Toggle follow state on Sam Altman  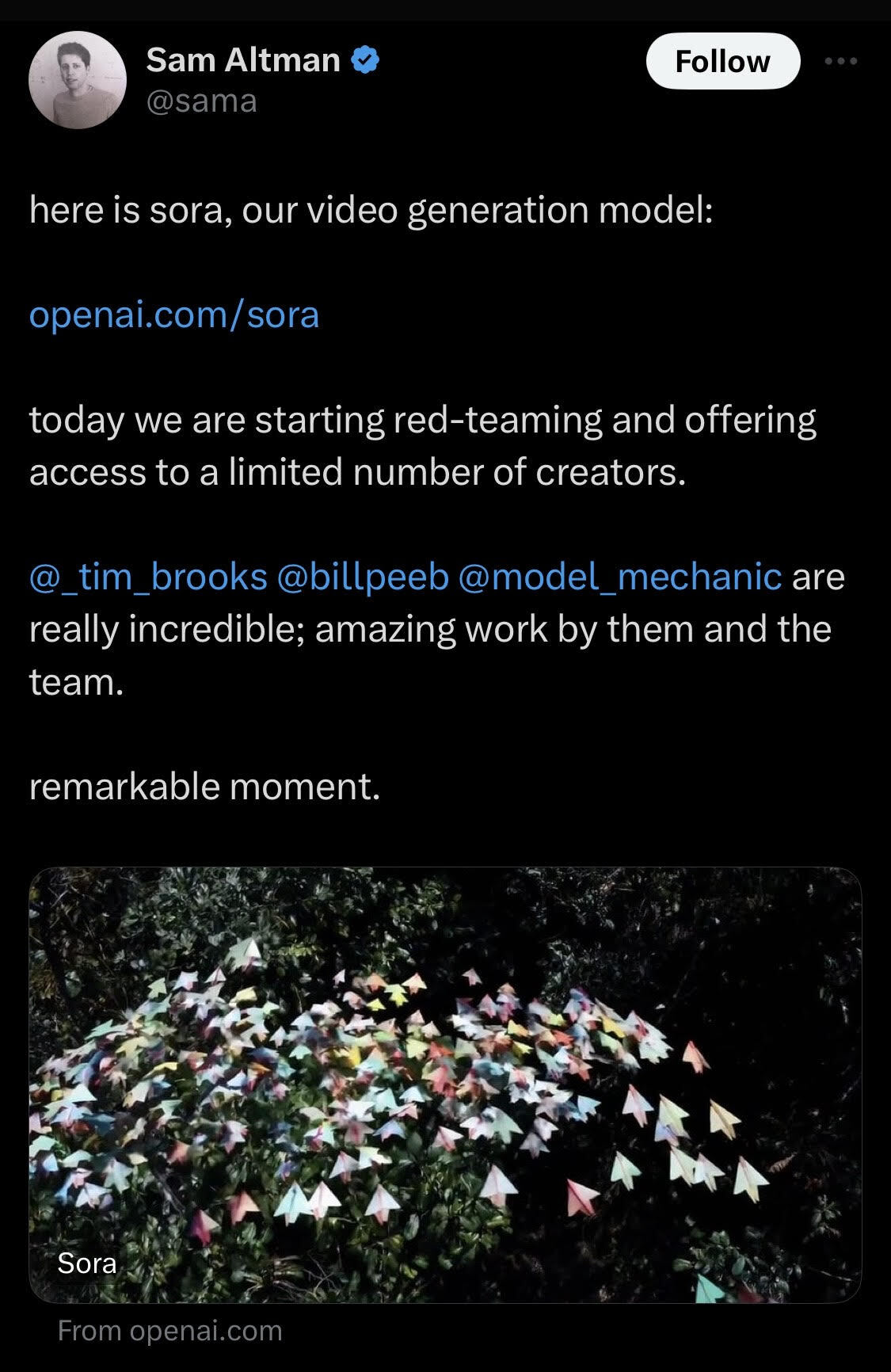[x=722, y=61]
